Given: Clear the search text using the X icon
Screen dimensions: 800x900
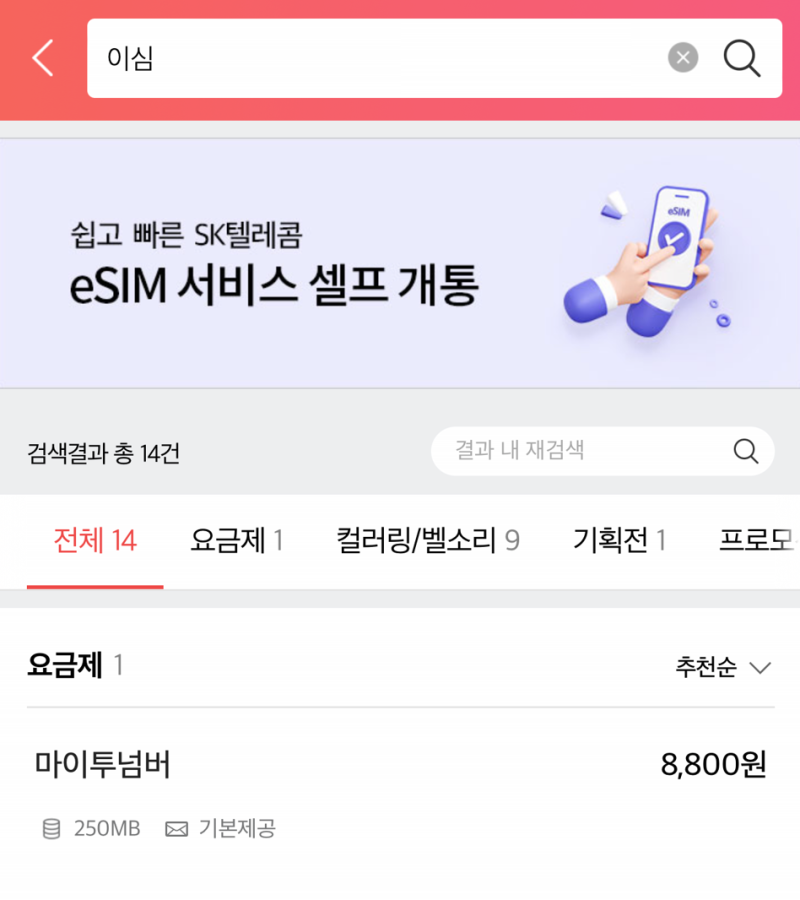Looking at the screenshot, I should pos(683,57).
